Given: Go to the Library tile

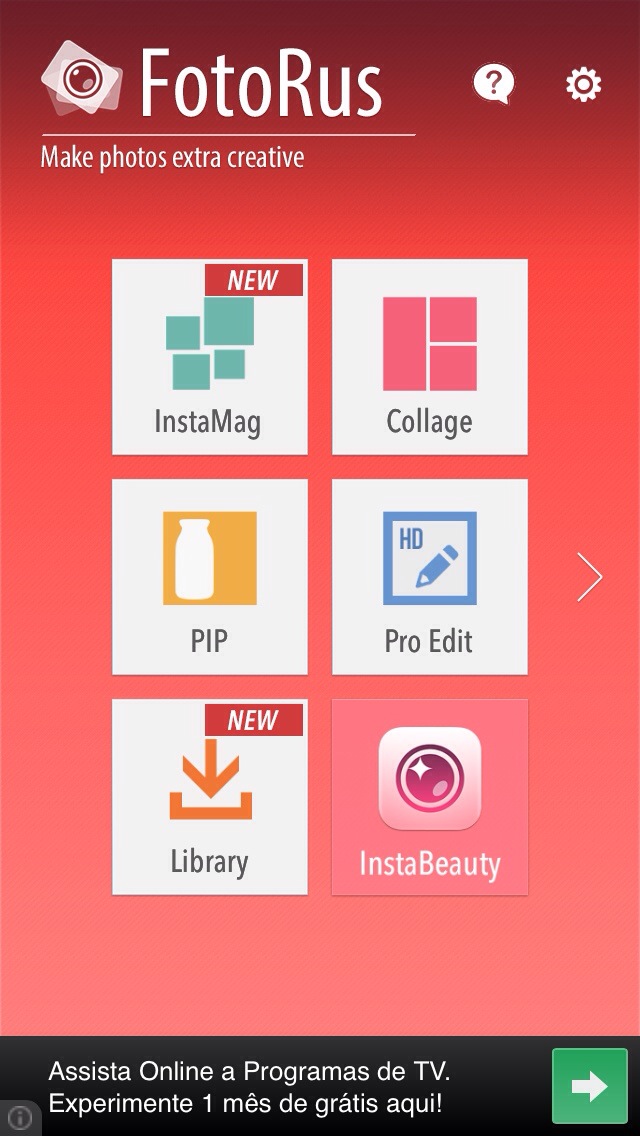Looking at the screenshot, I should pos(209,797).
